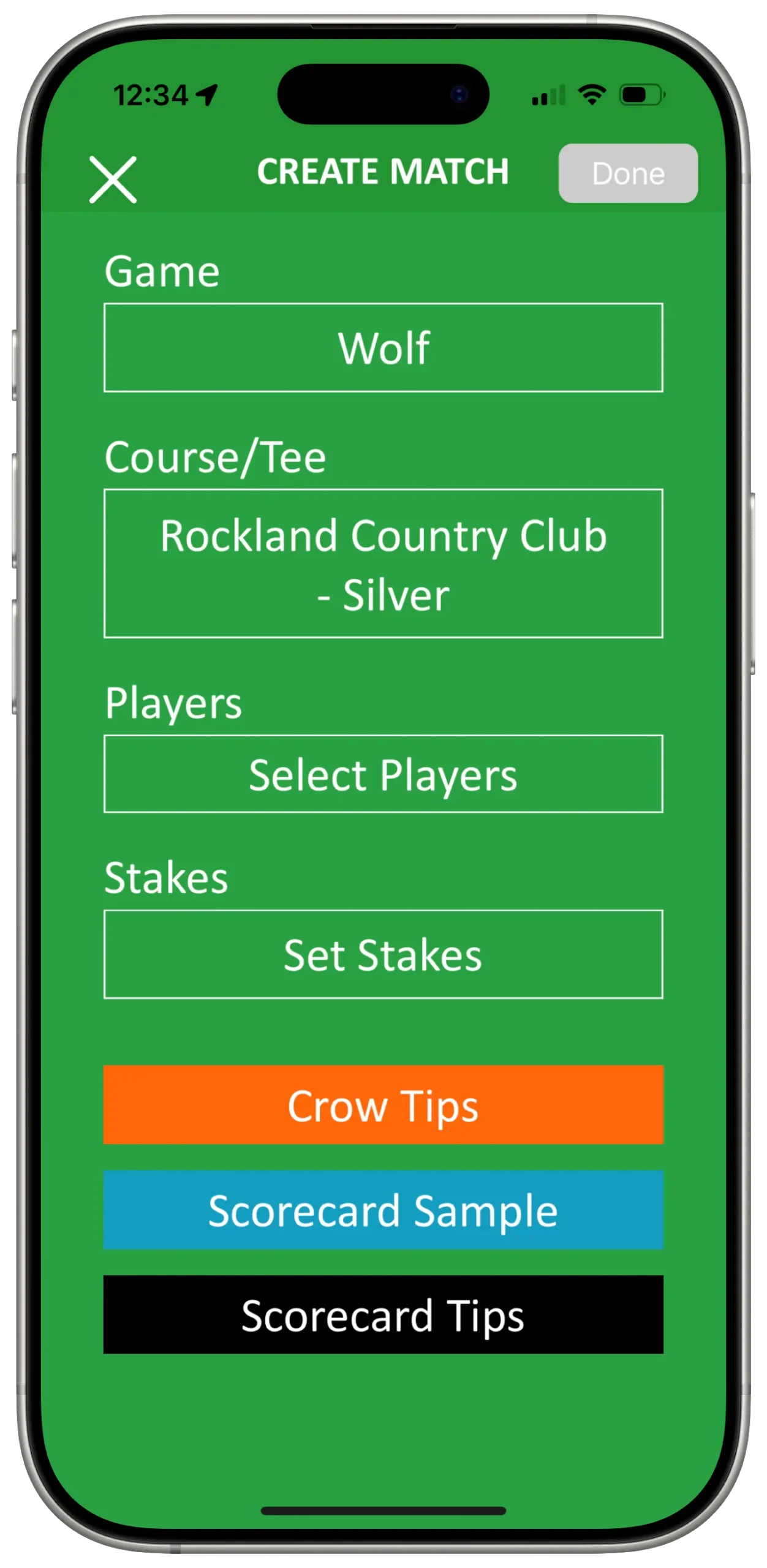Show Scorecard Tips

(383, 1314)
